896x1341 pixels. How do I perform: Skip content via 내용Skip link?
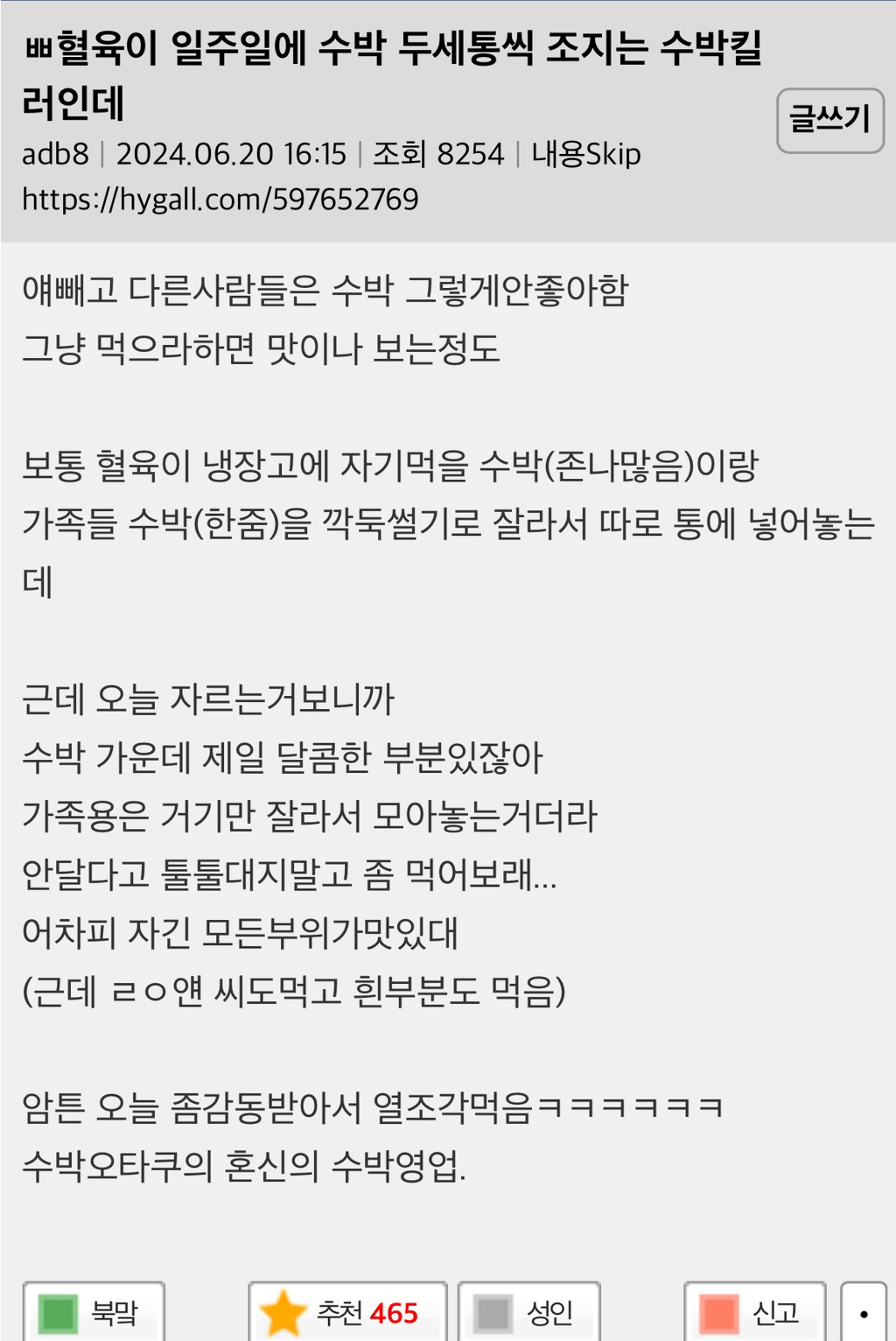pos(585,155)
